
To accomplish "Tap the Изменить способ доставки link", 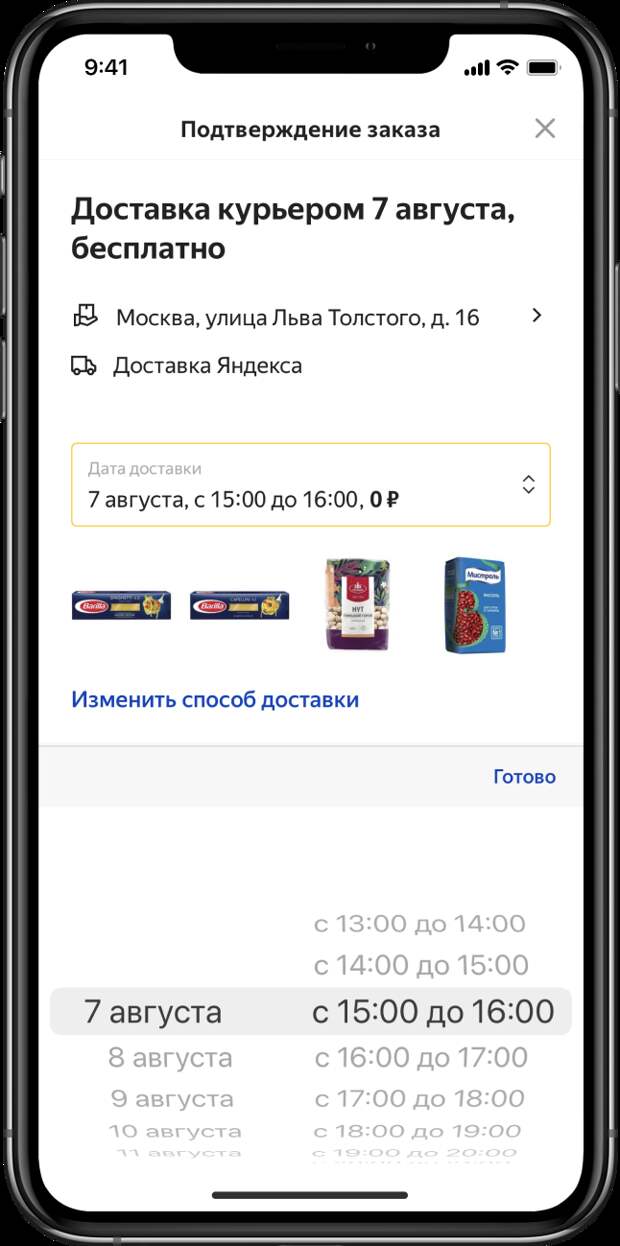I will tap(215, 699).
